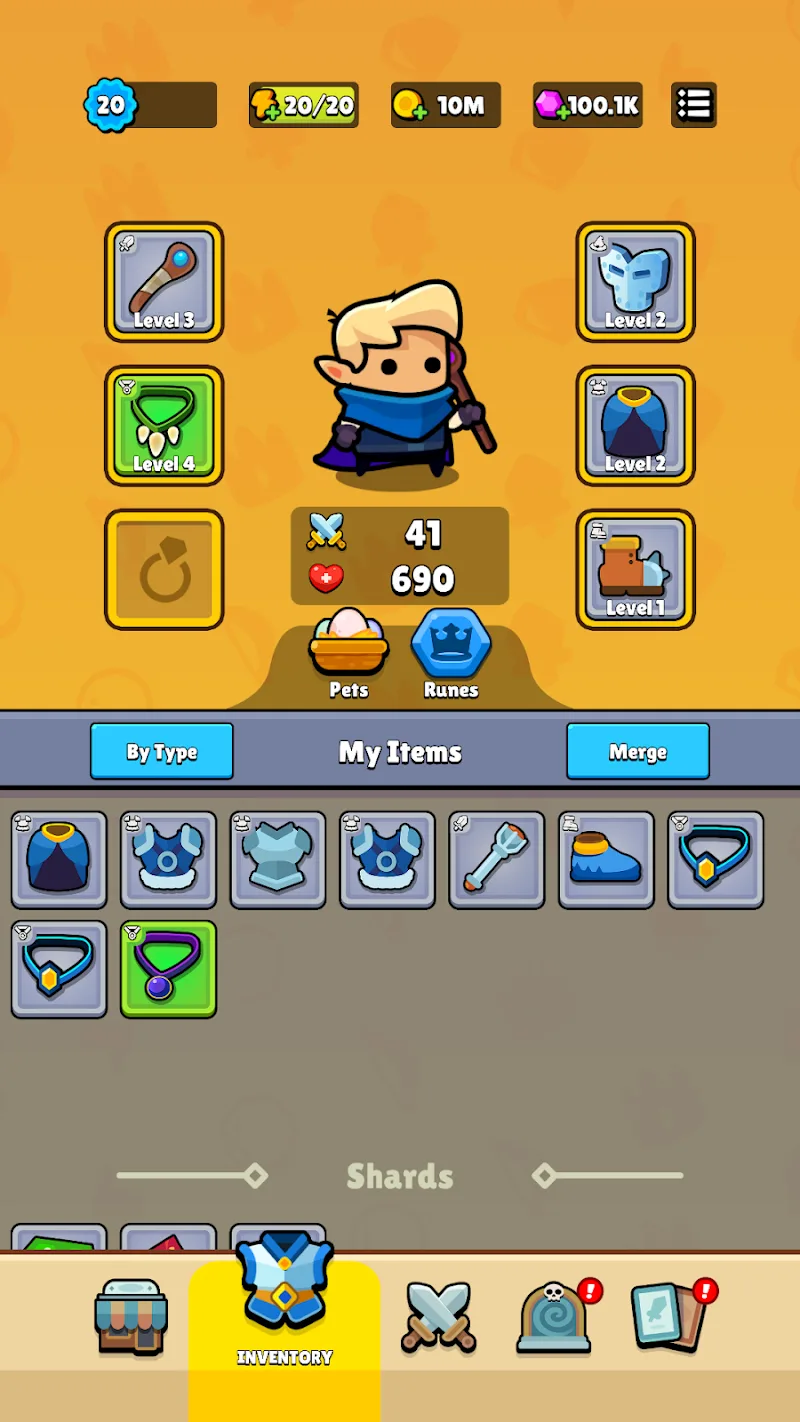Open the Runes menu
Viewport: 800px width, 1422px height.
(451, 655)
